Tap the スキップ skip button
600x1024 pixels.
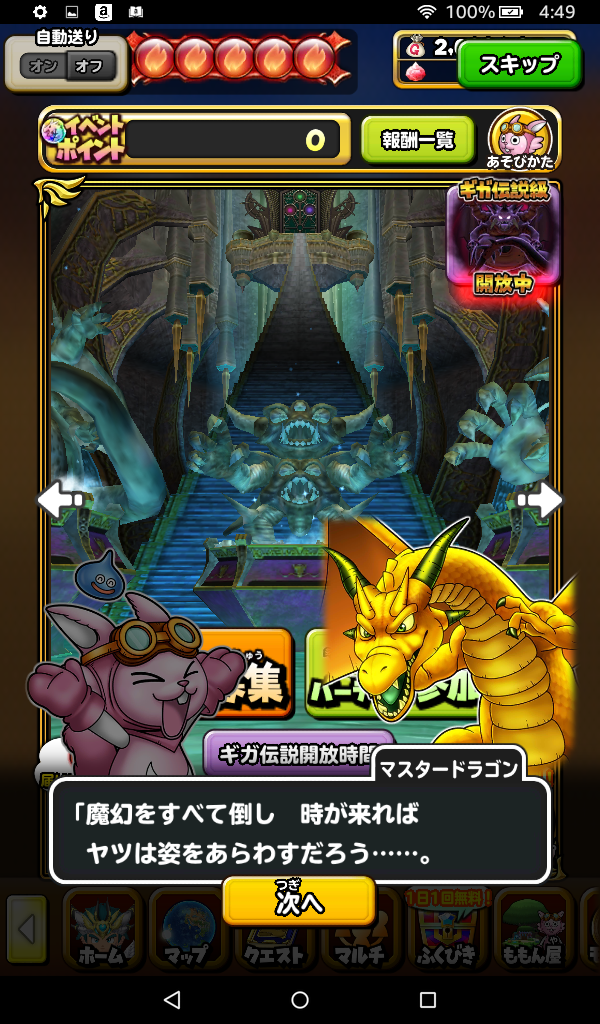pos(518,65)
